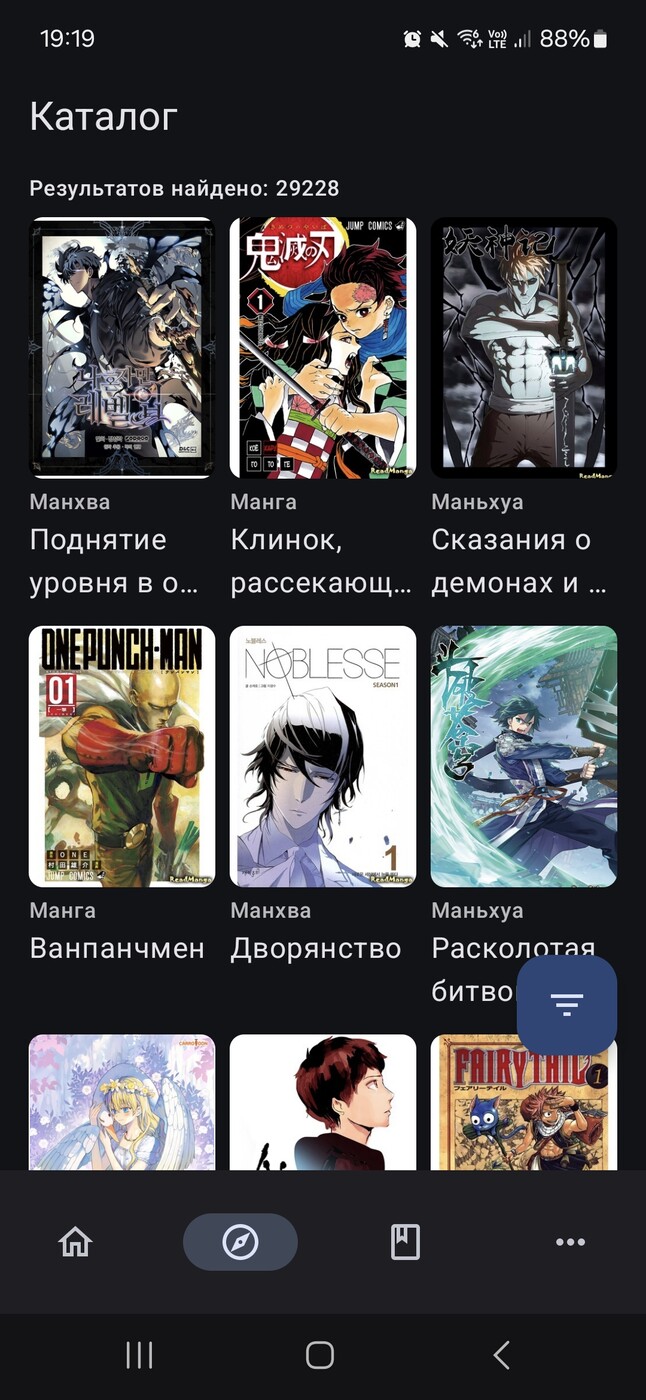646x1400 pixels.
Task: Switch to the Home tab
Action: (x=75, y=1242)
